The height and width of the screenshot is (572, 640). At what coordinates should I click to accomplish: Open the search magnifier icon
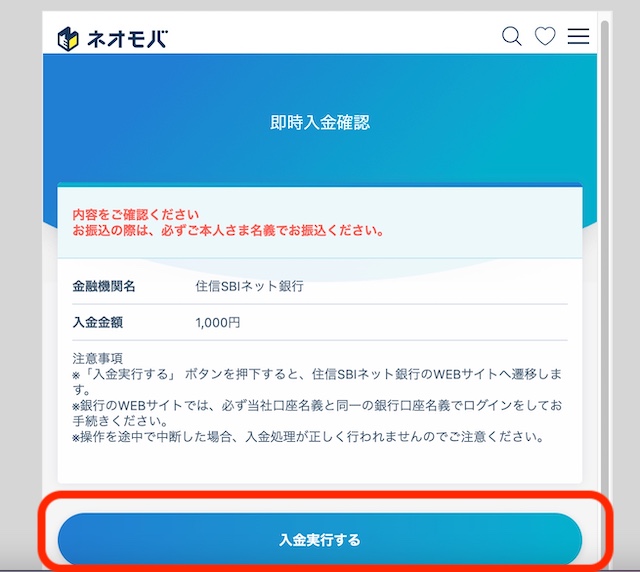coord(511,37)
